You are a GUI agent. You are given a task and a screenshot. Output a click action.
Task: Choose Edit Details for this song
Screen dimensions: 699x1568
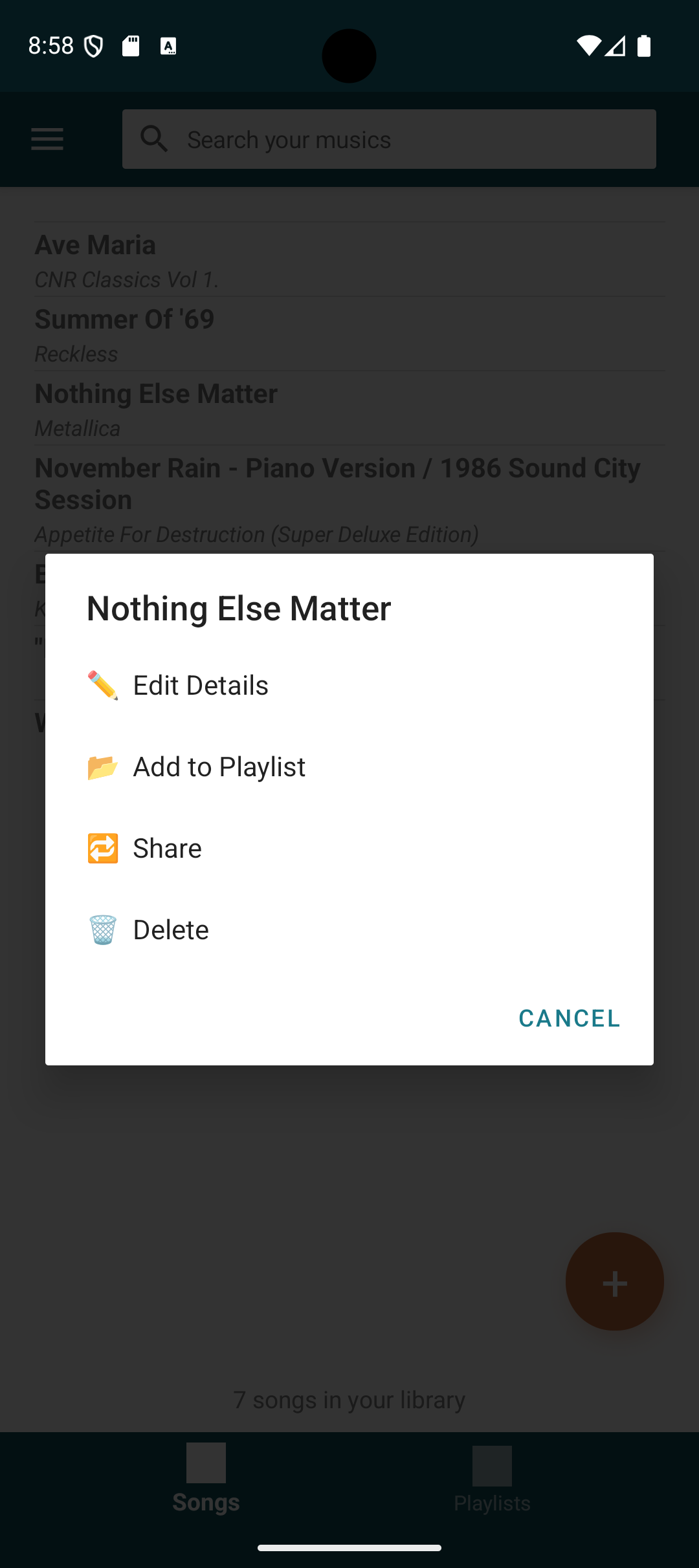pos(201,686)
